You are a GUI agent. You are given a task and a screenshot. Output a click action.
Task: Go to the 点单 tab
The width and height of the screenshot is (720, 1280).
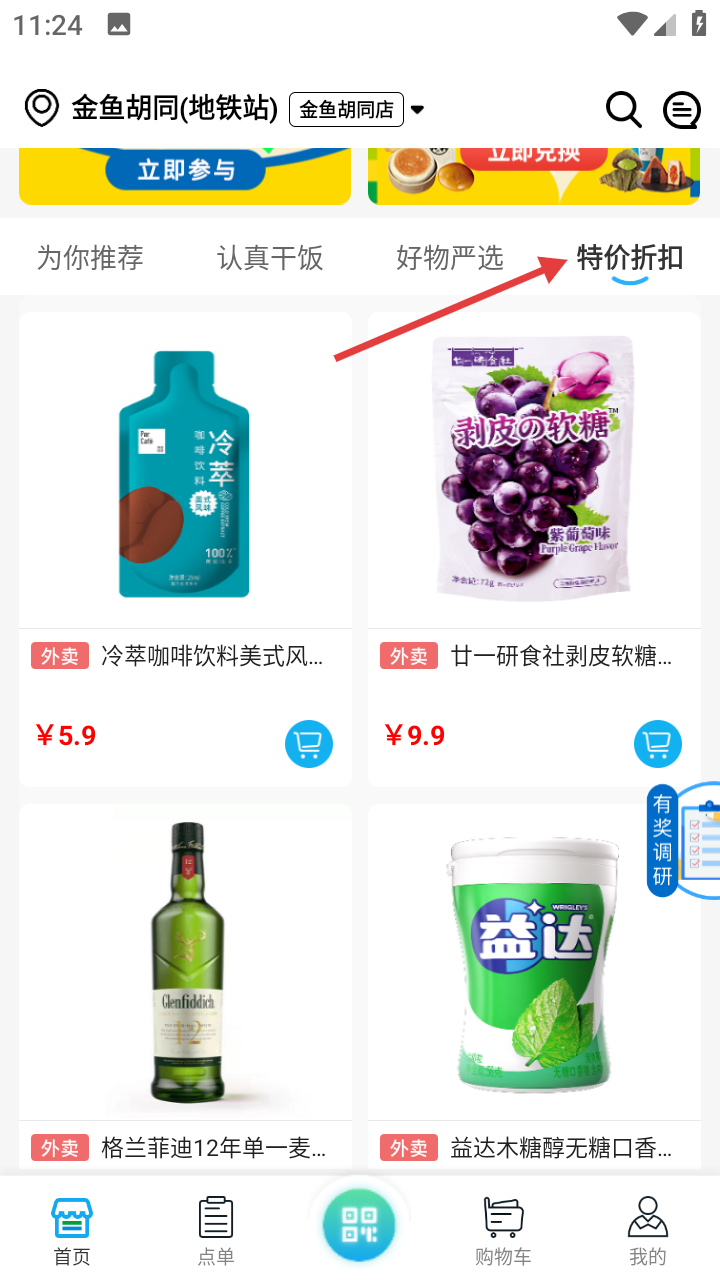point(216,1230)
